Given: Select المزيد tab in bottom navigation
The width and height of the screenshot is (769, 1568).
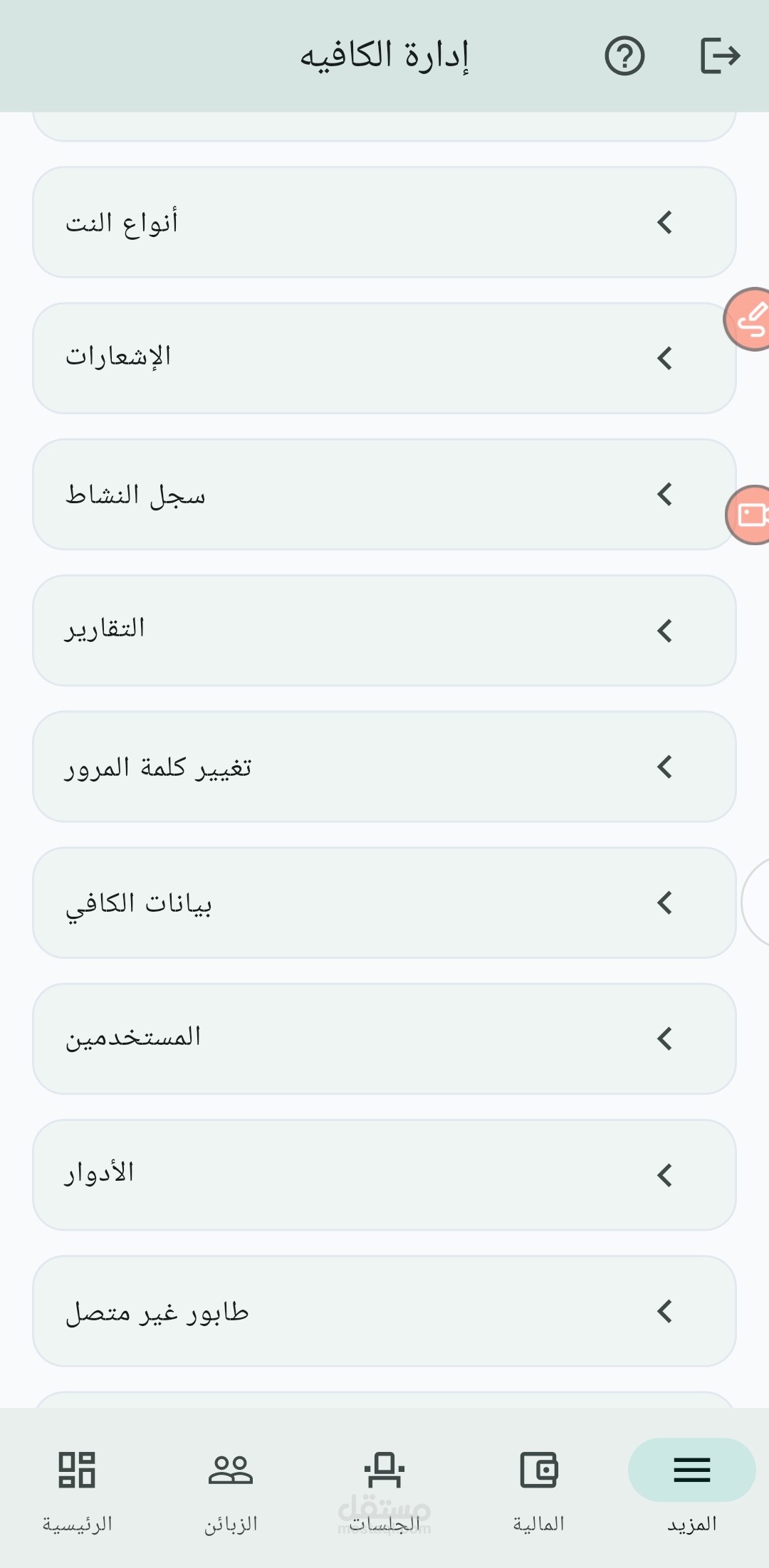Looking at the screenshot, I should coord(691,1488).
